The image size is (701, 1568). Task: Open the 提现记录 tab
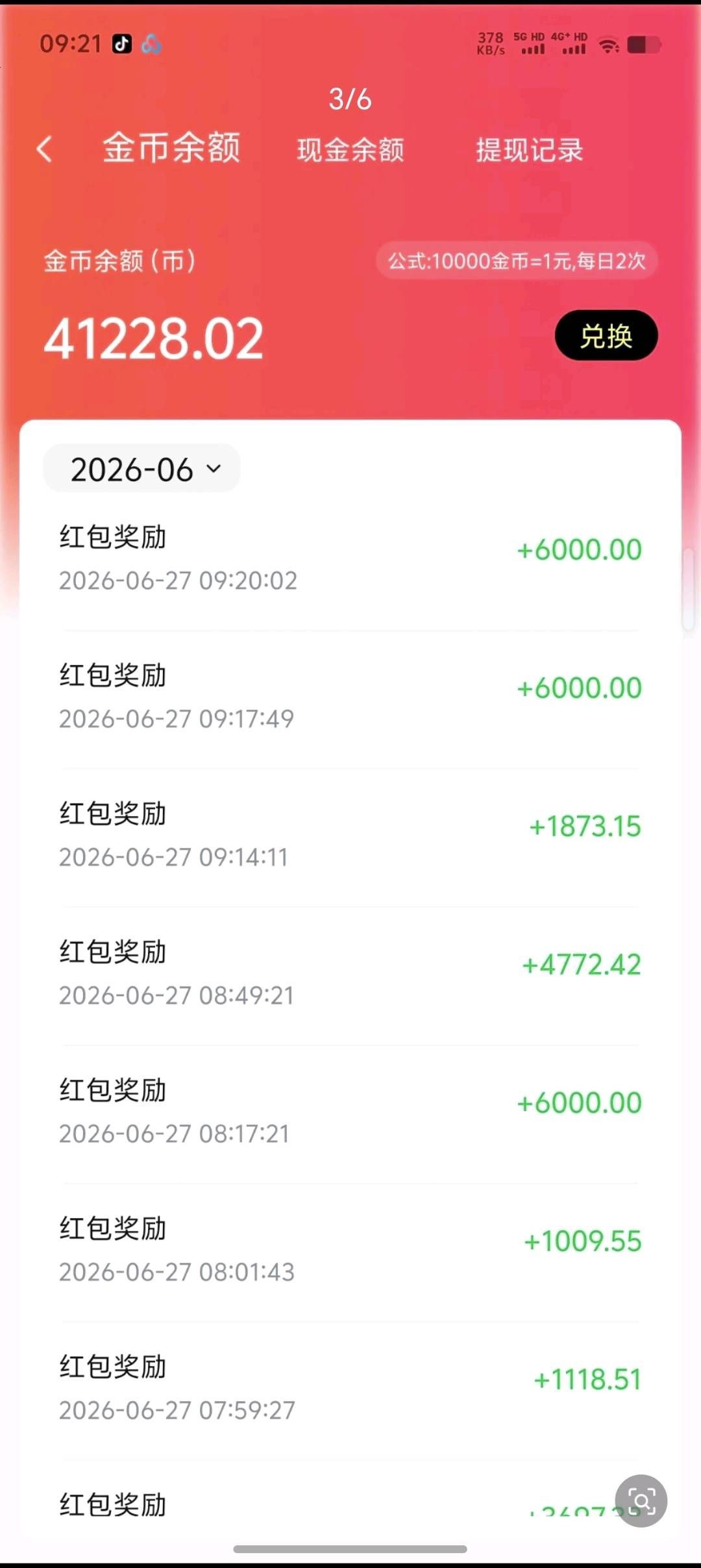pyautogui.click(x=530, y=150)
